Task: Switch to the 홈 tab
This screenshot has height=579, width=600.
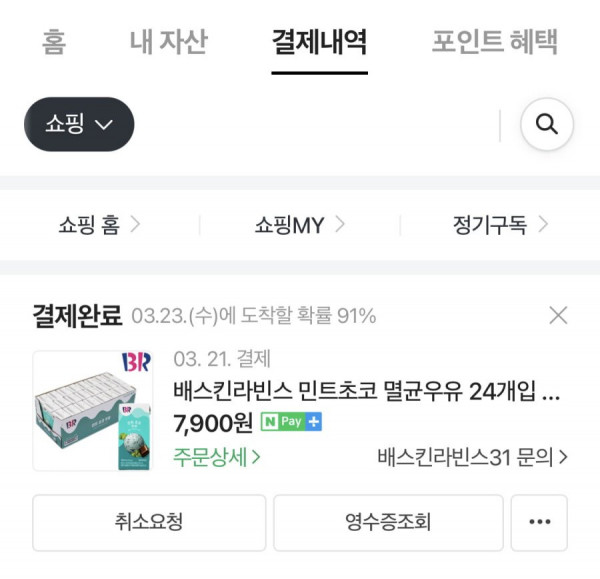Action: click(54, 42)
